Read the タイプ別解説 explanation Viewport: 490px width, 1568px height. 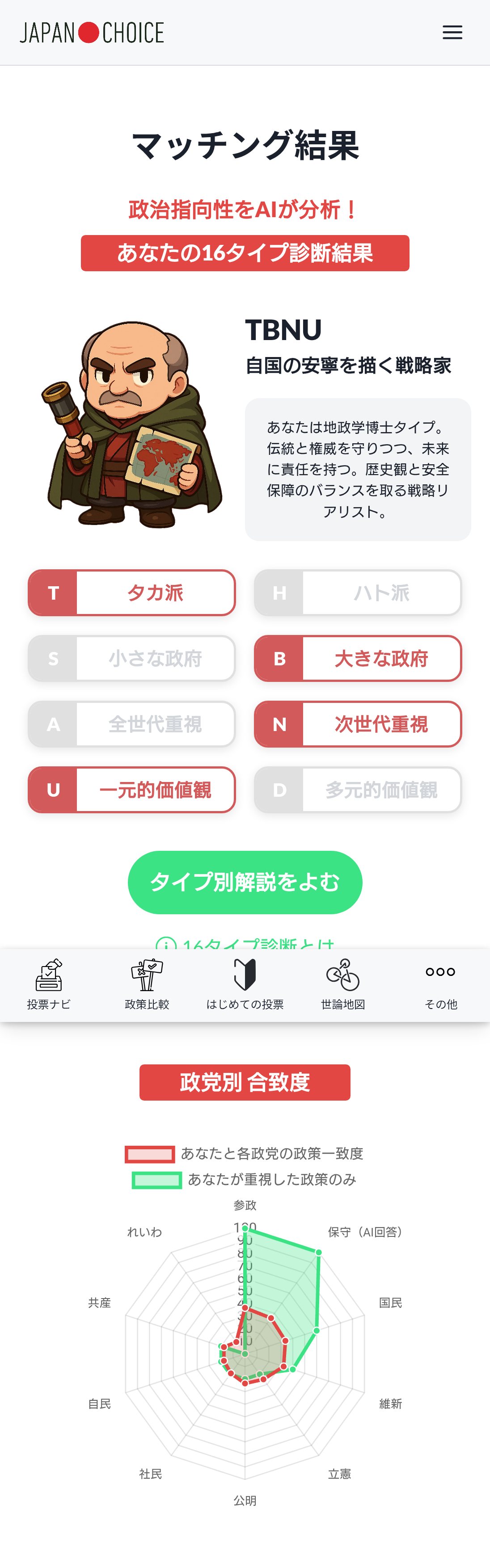click(245, 882)
